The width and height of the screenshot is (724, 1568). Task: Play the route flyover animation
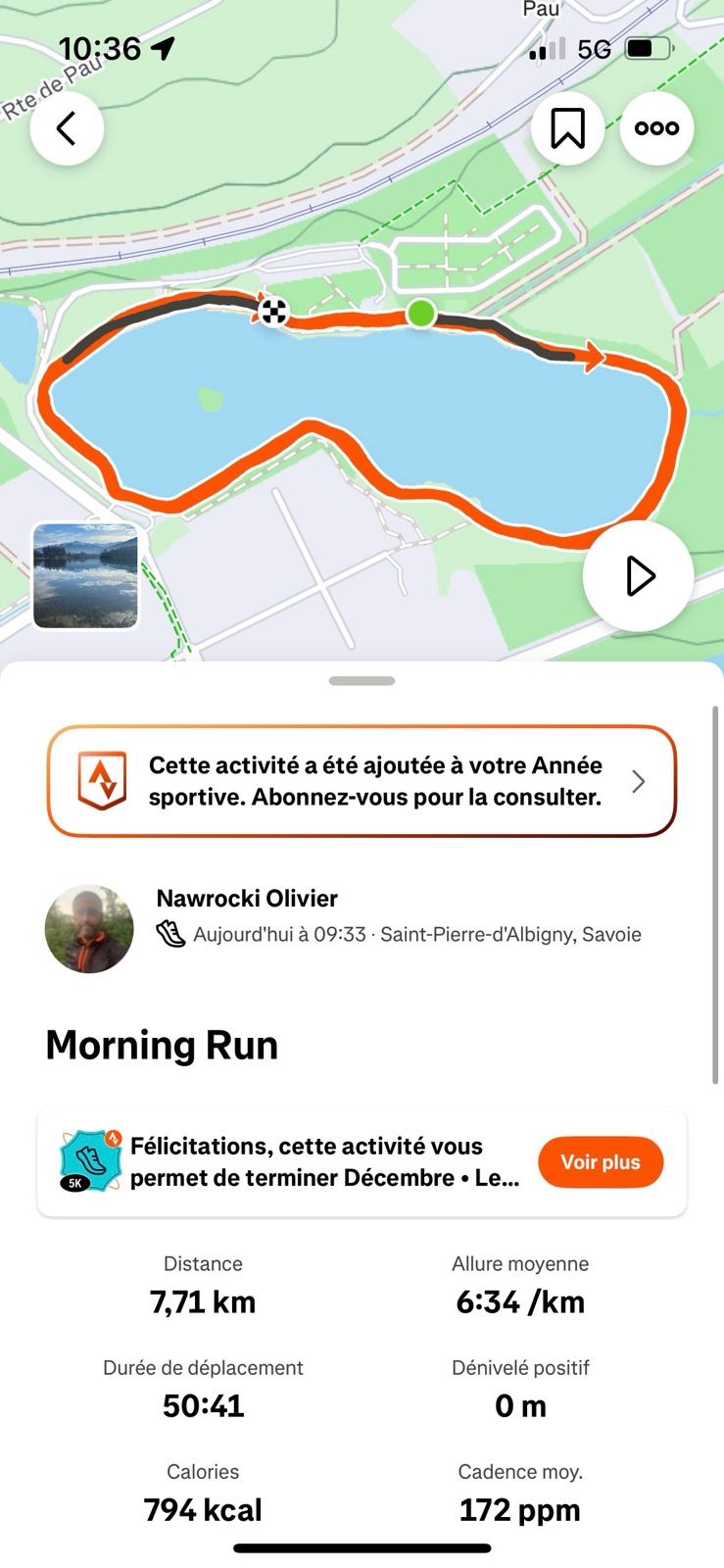pyautogui.click(x=638, y=576)
